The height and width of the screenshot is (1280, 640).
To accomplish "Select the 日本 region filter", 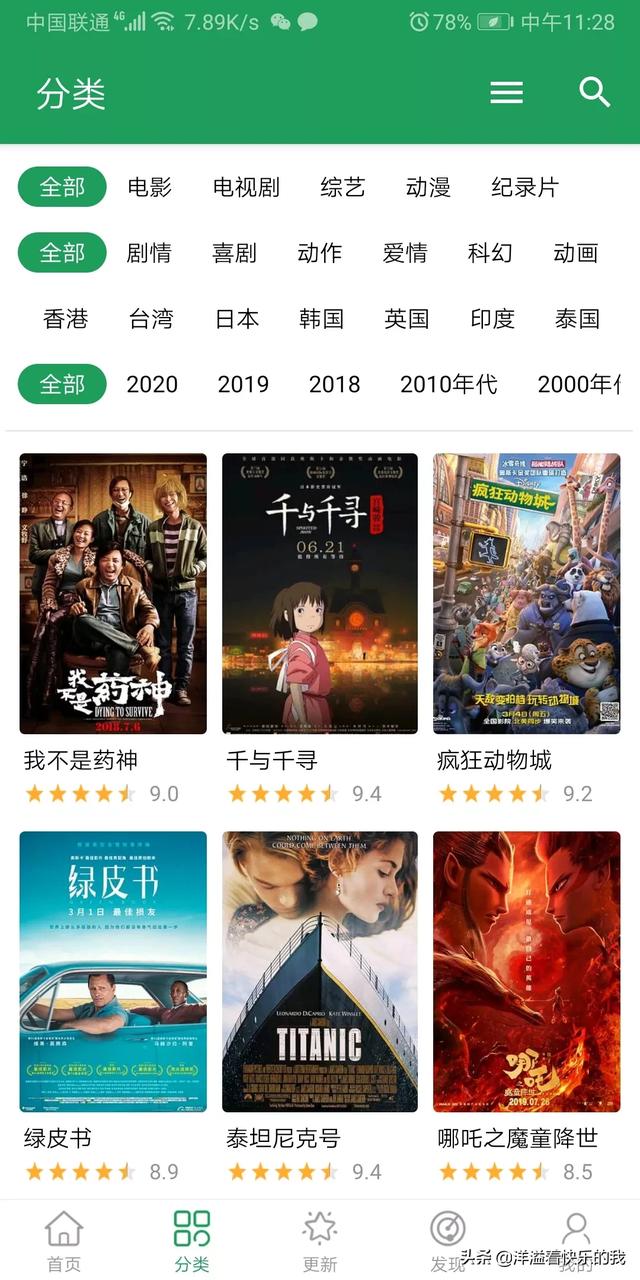I will pos(237,319).
